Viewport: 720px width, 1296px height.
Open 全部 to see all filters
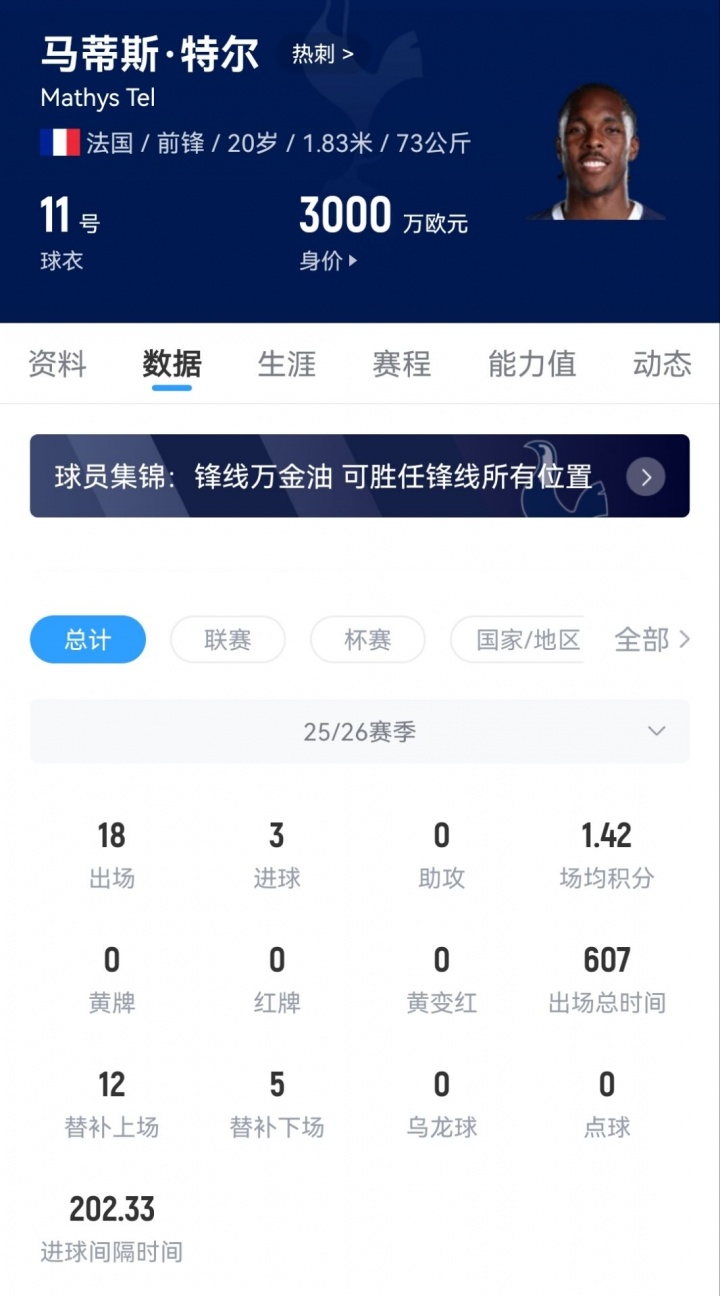pyautogui.click(x=652, y=640)
